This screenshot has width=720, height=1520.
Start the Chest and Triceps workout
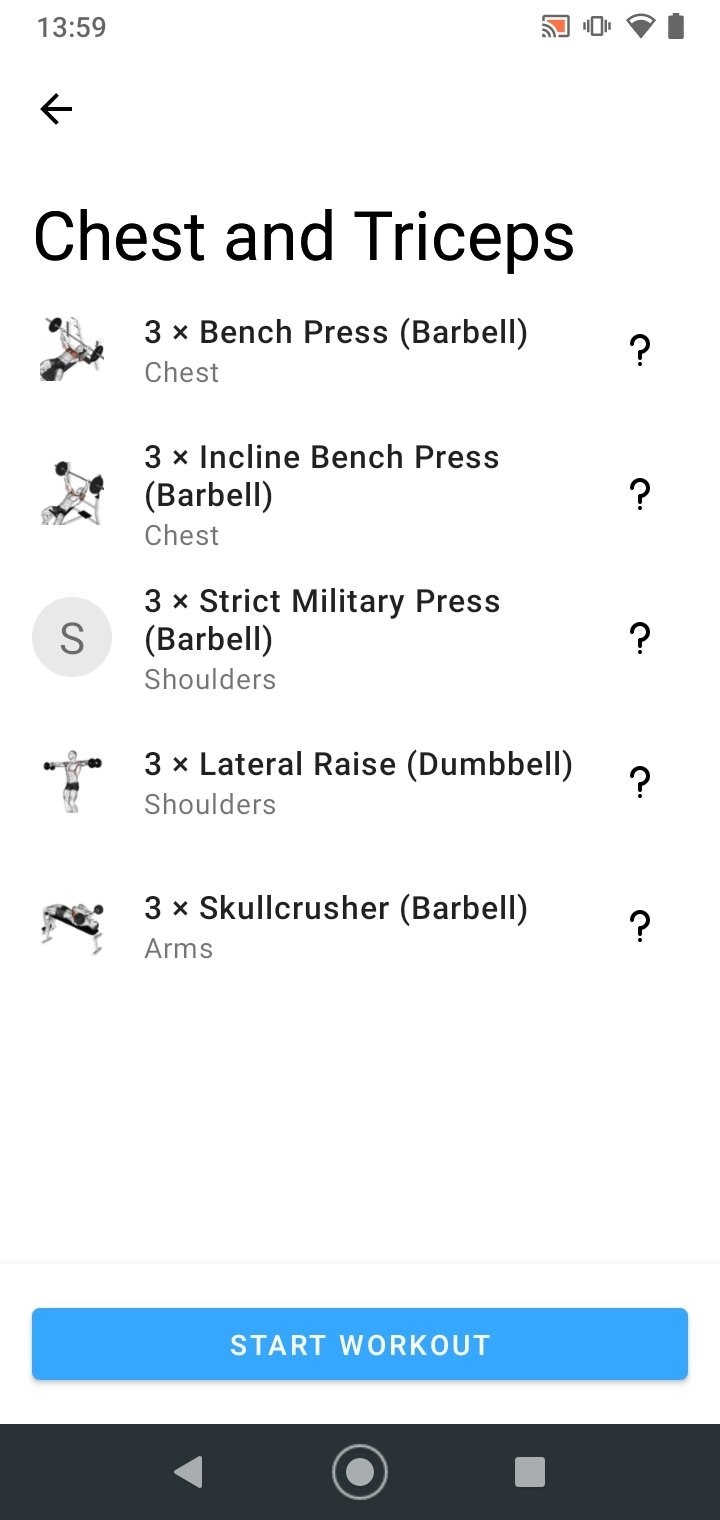[360, 1344]
